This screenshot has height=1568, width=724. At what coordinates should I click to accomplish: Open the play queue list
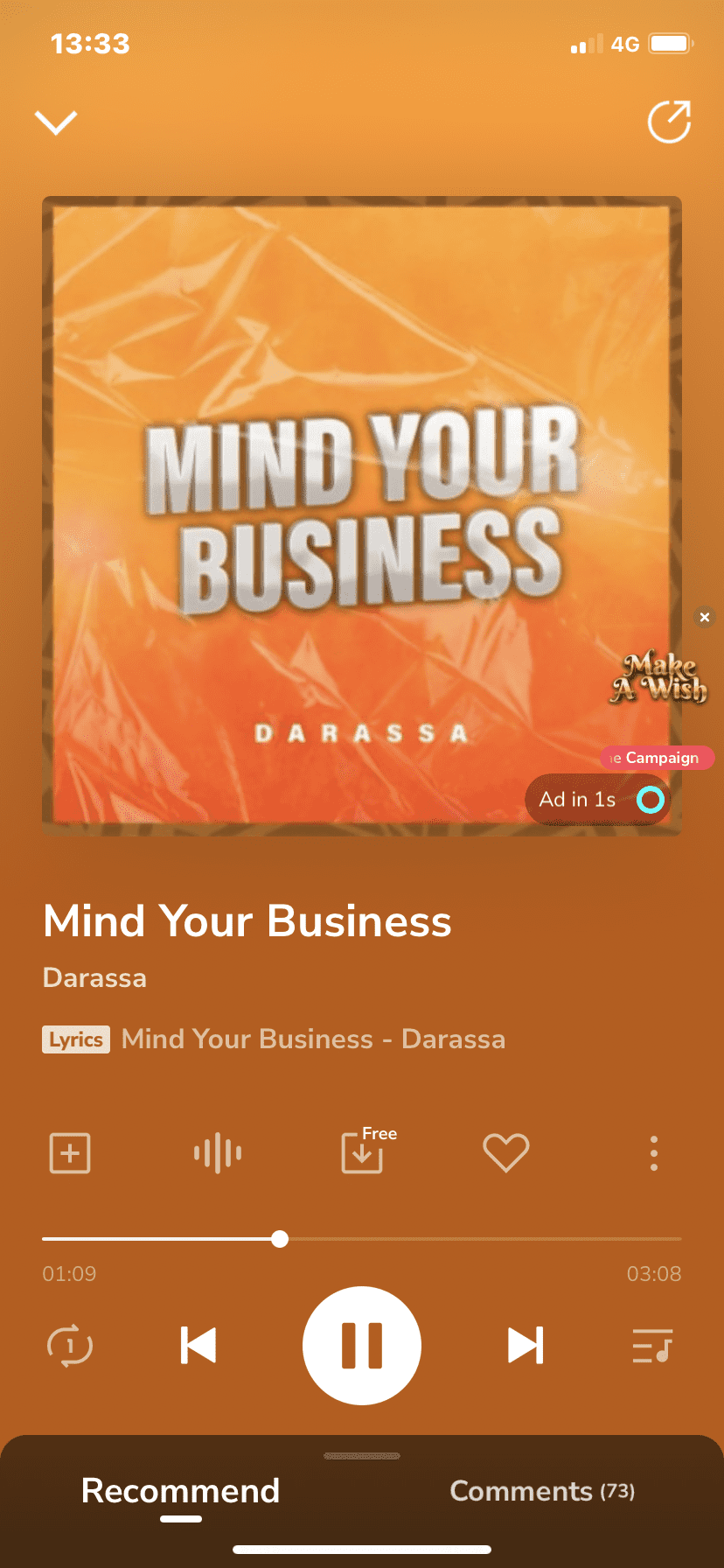653,1346
